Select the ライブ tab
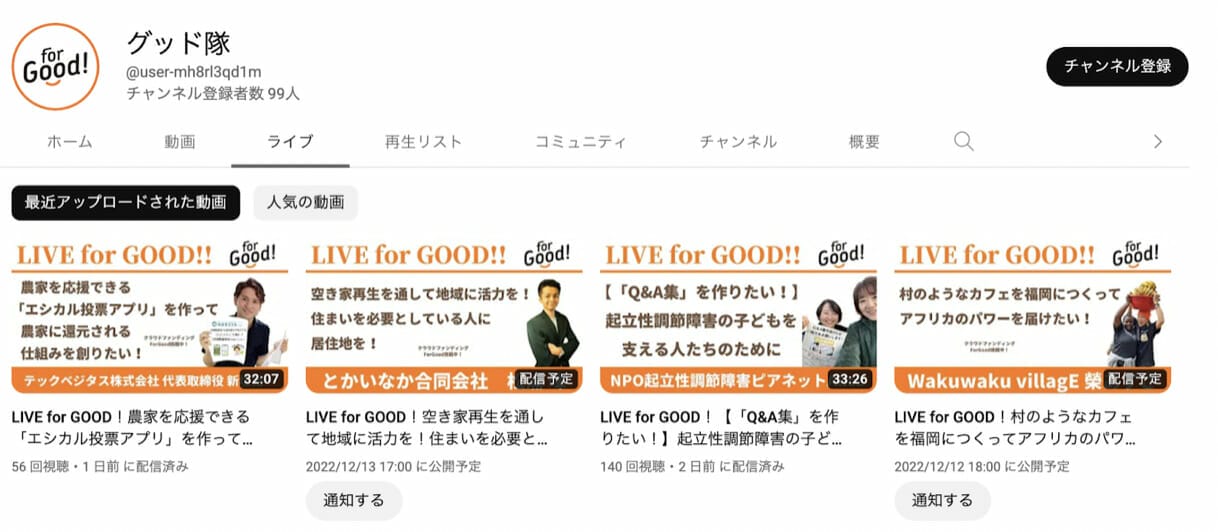This screenshot has width=1218, height=532. point(290,142)
